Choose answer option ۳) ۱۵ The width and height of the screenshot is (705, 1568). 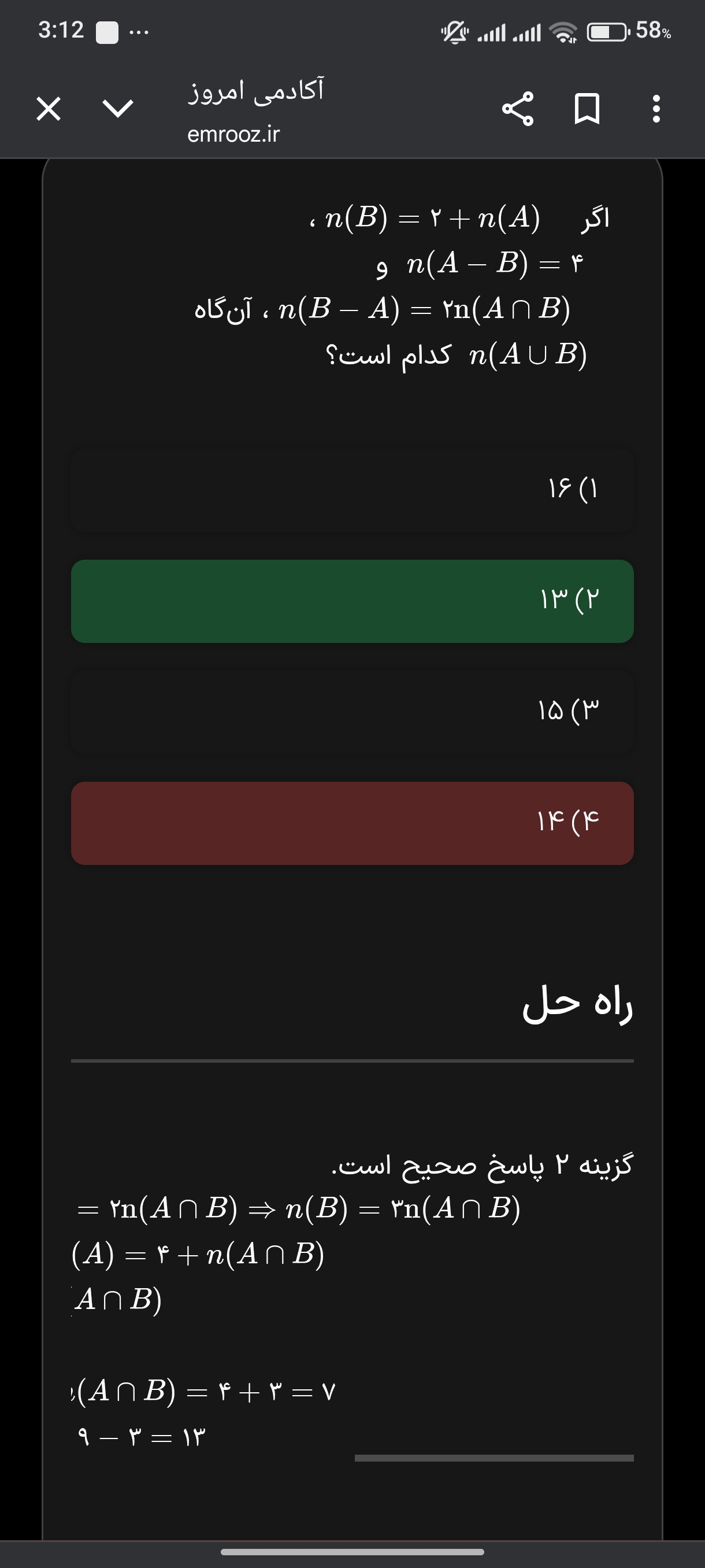(x=352, y=712)
